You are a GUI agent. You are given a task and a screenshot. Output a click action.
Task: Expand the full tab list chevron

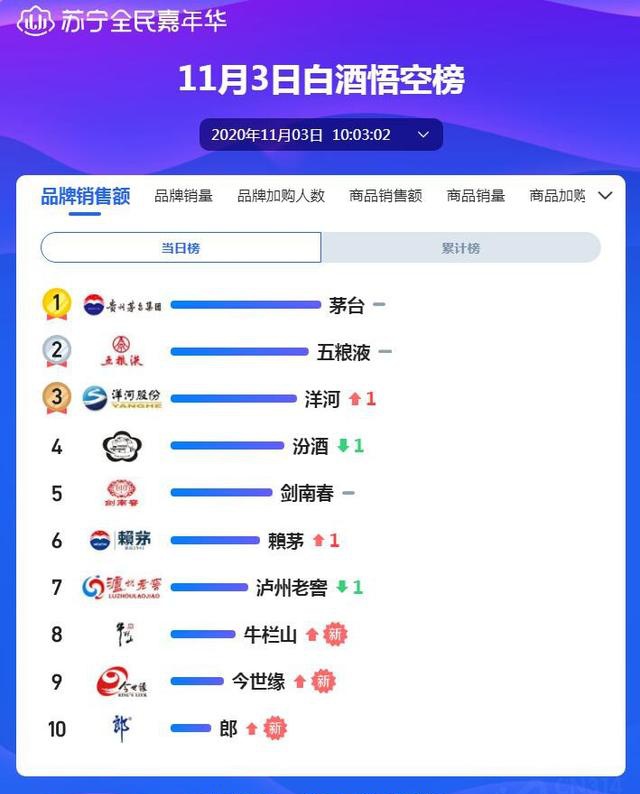pyautogui.click(x=605, y=196)
